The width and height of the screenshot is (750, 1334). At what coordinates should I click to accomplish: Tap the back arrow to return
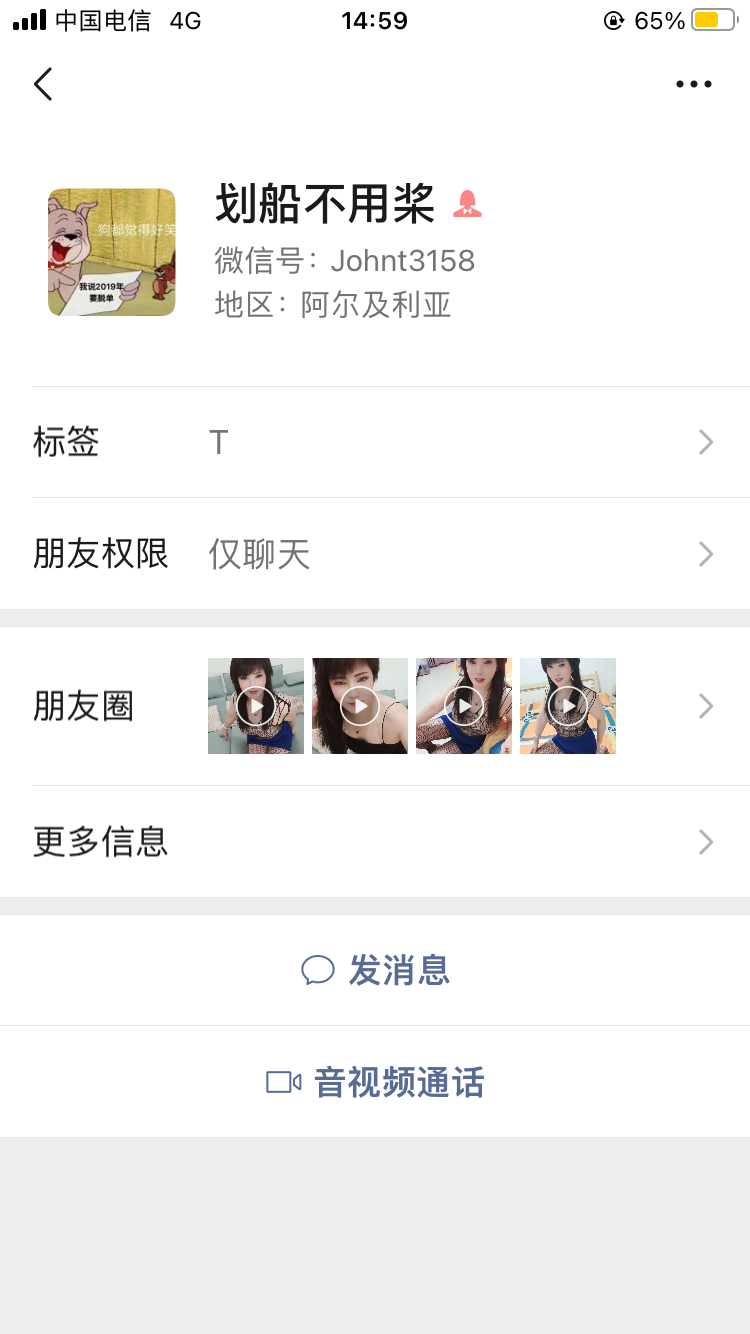tap(42, 84)
